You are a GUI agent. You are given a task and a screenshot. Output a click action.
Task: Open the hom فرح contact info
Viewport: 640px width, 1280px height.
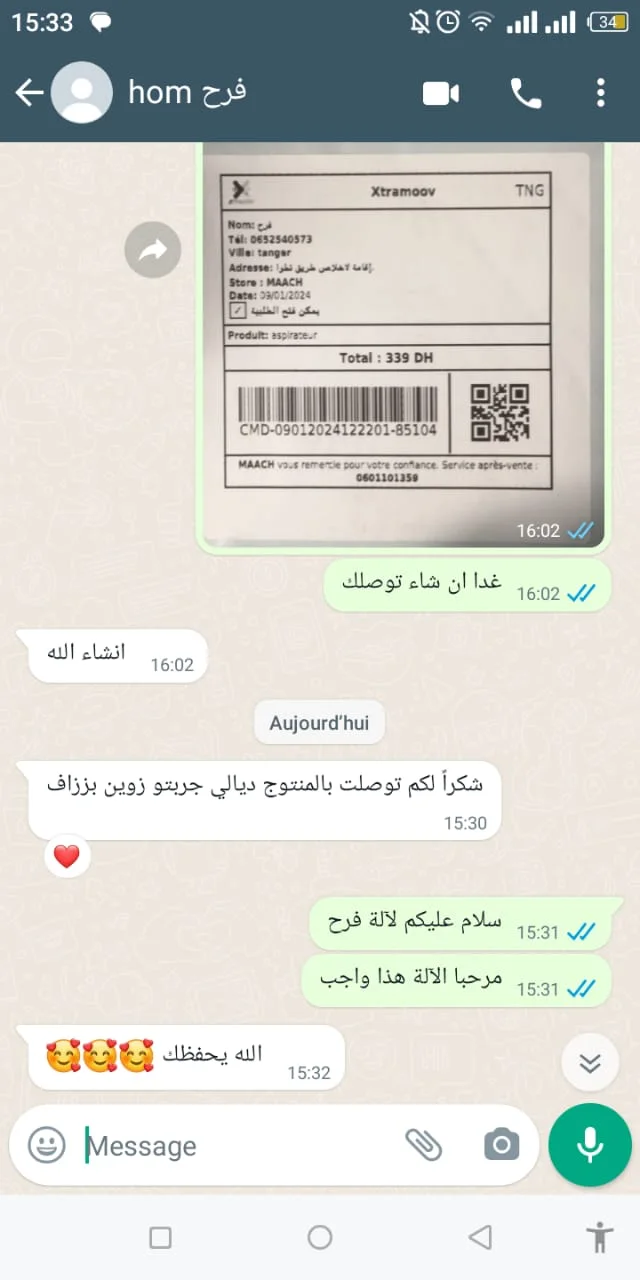(187, 93)
